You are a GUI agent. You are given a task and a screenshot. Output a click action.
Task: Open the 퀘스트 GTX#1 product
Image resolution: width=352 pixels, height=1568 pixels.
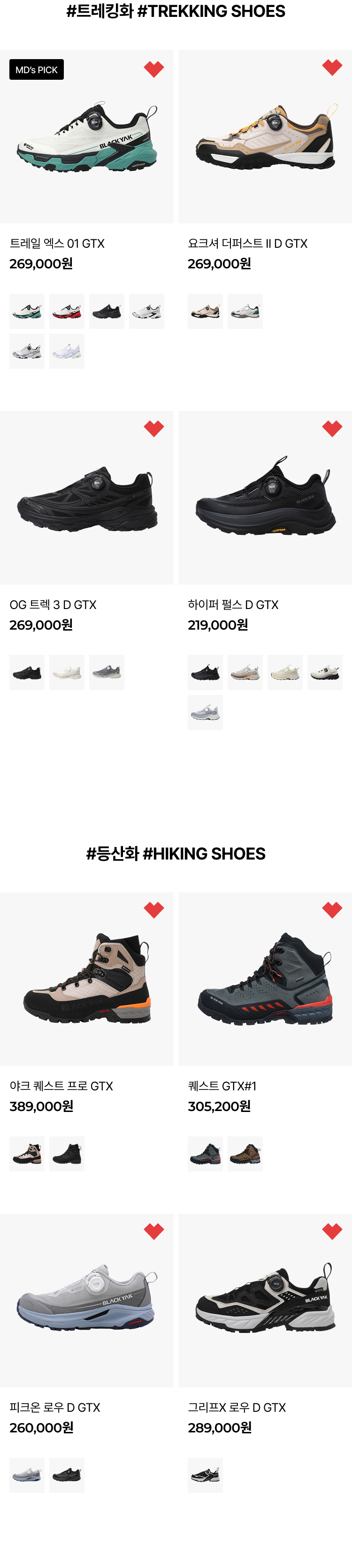coord(265,979)
